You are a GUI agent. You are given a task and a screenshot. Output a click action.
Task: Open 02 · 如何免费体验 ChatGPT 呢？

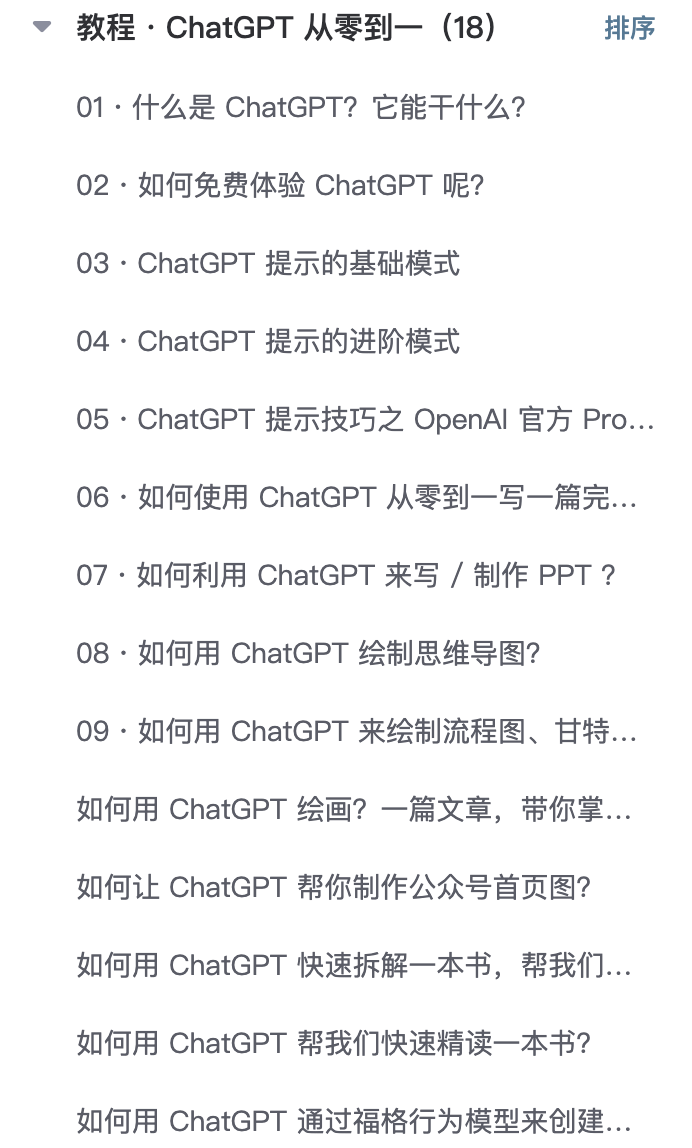(x=280, y=185)
